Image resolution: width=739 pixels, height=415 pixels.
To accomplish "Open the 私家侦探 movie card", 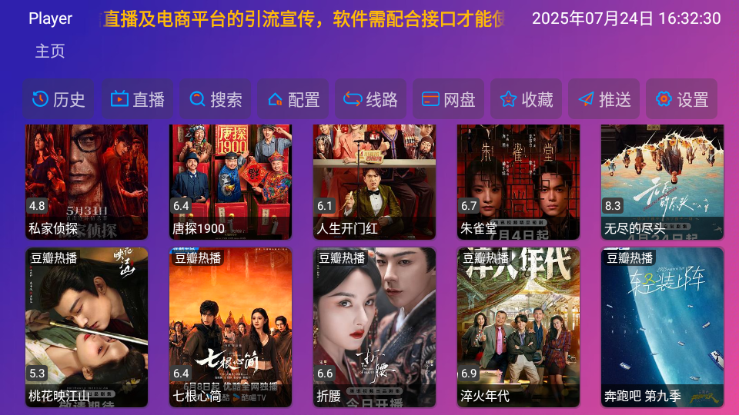I will click(86, 180).
